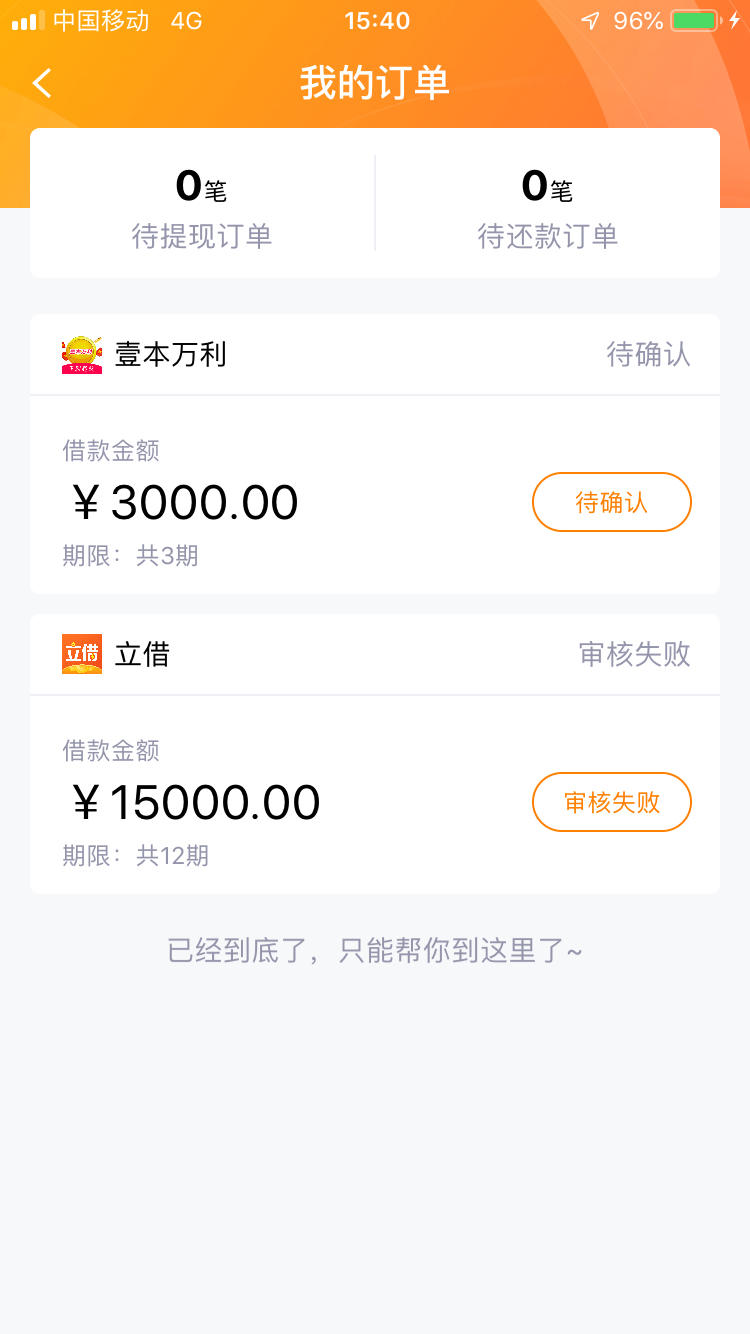Tap the orange 待确认 button
This screenshot has height=1334, width=750.
pyautogui.click(x=612, y=502)
